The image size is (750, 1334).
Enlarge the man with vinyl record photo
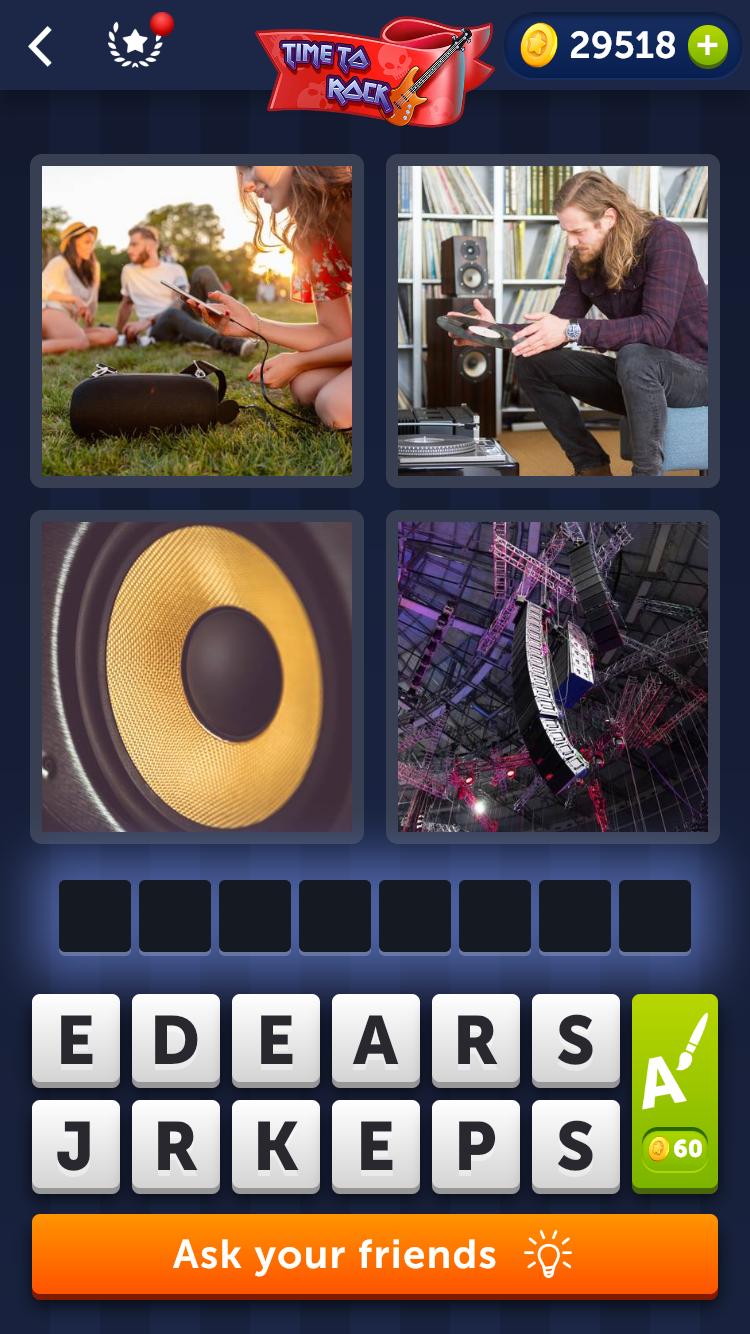click(x=553, y=321)
